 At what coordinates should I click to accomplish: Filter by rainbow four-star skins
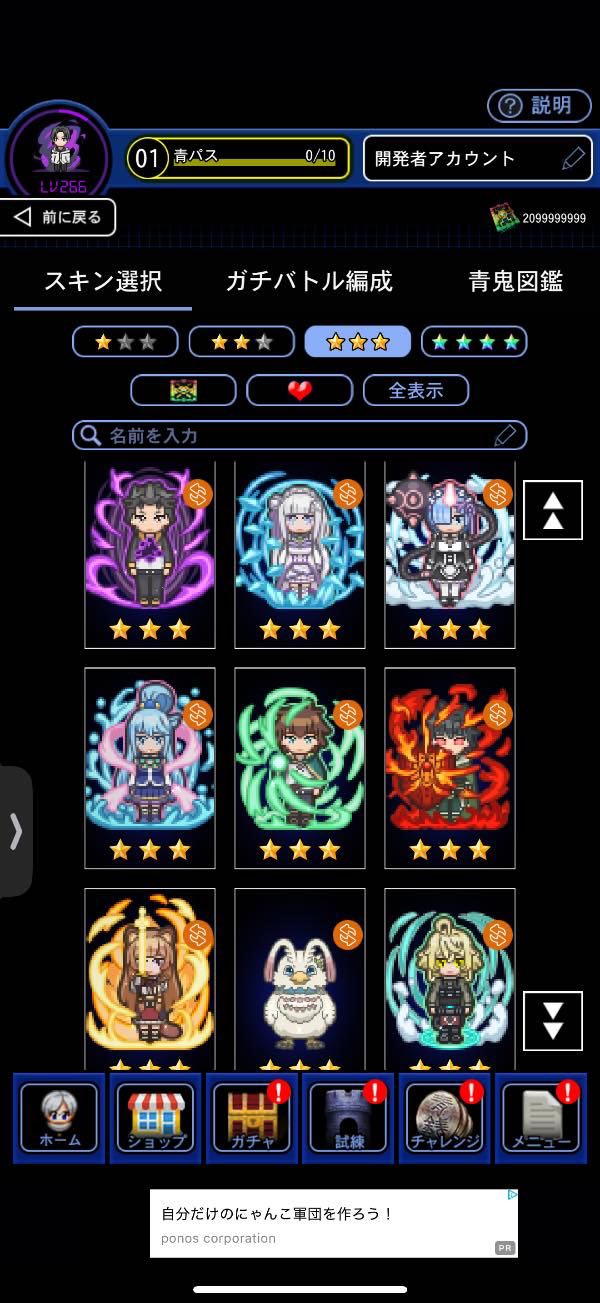point(474,342)
